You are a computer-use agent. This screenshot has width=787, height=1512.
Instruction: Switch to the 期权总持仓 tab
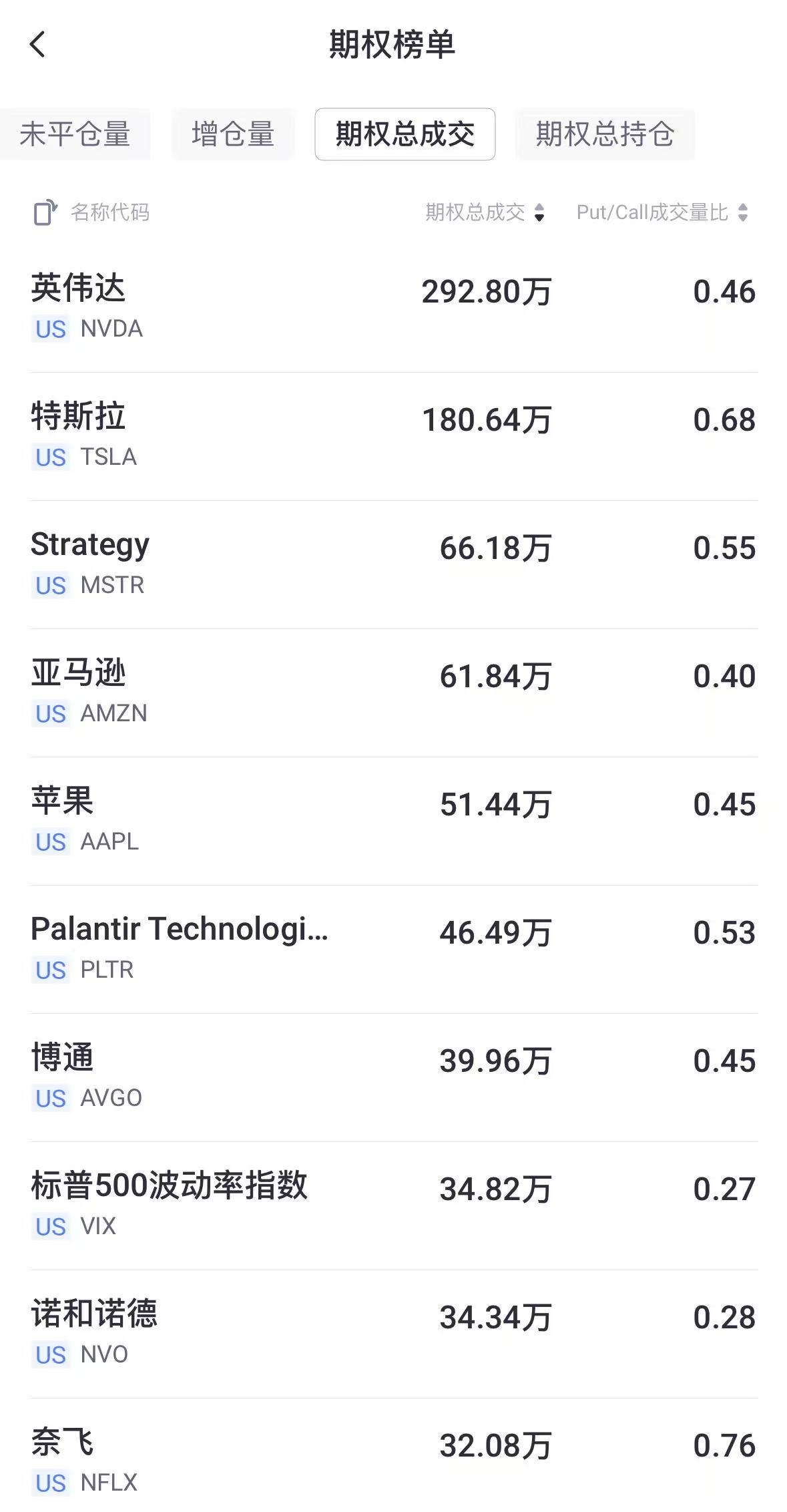pos(604,134)
